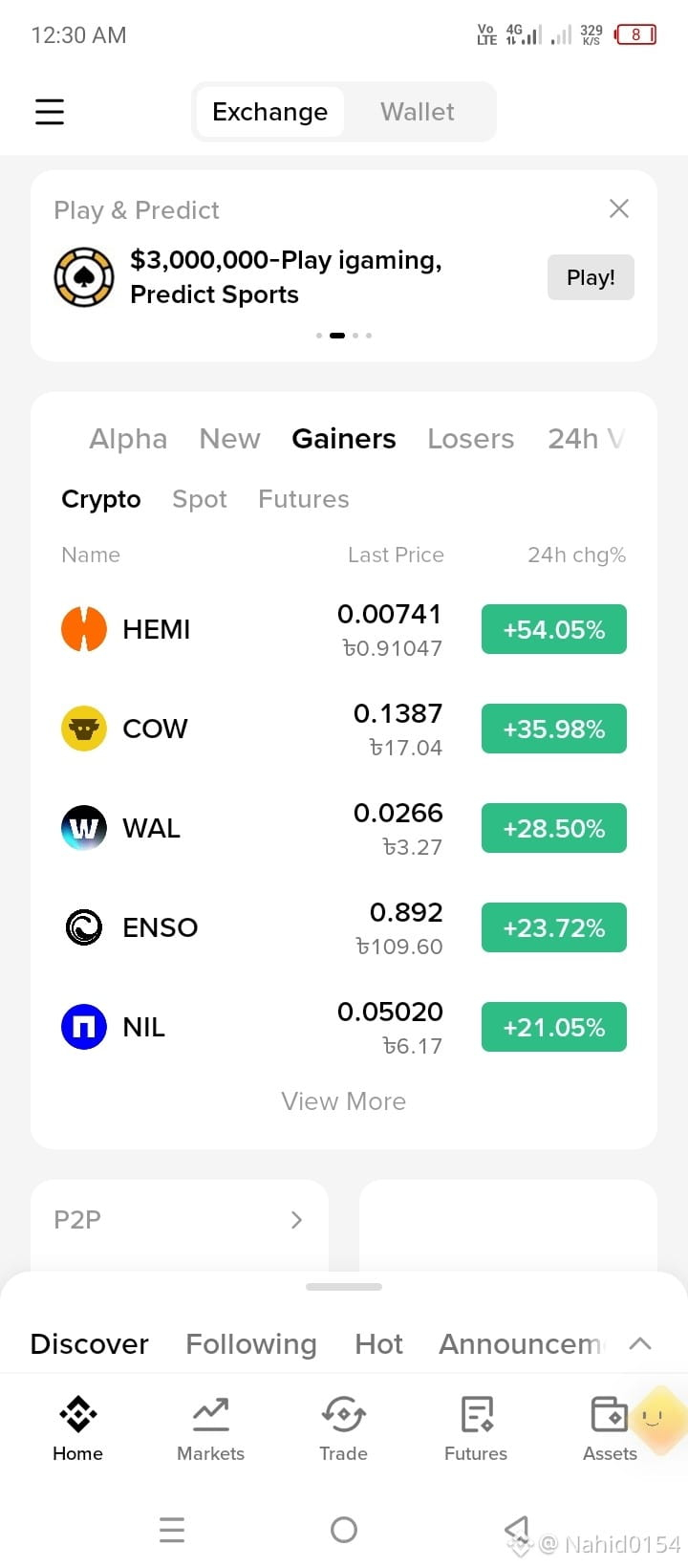Open the NIL coin row
688x1568 pixels.
tap(344, 1028)
